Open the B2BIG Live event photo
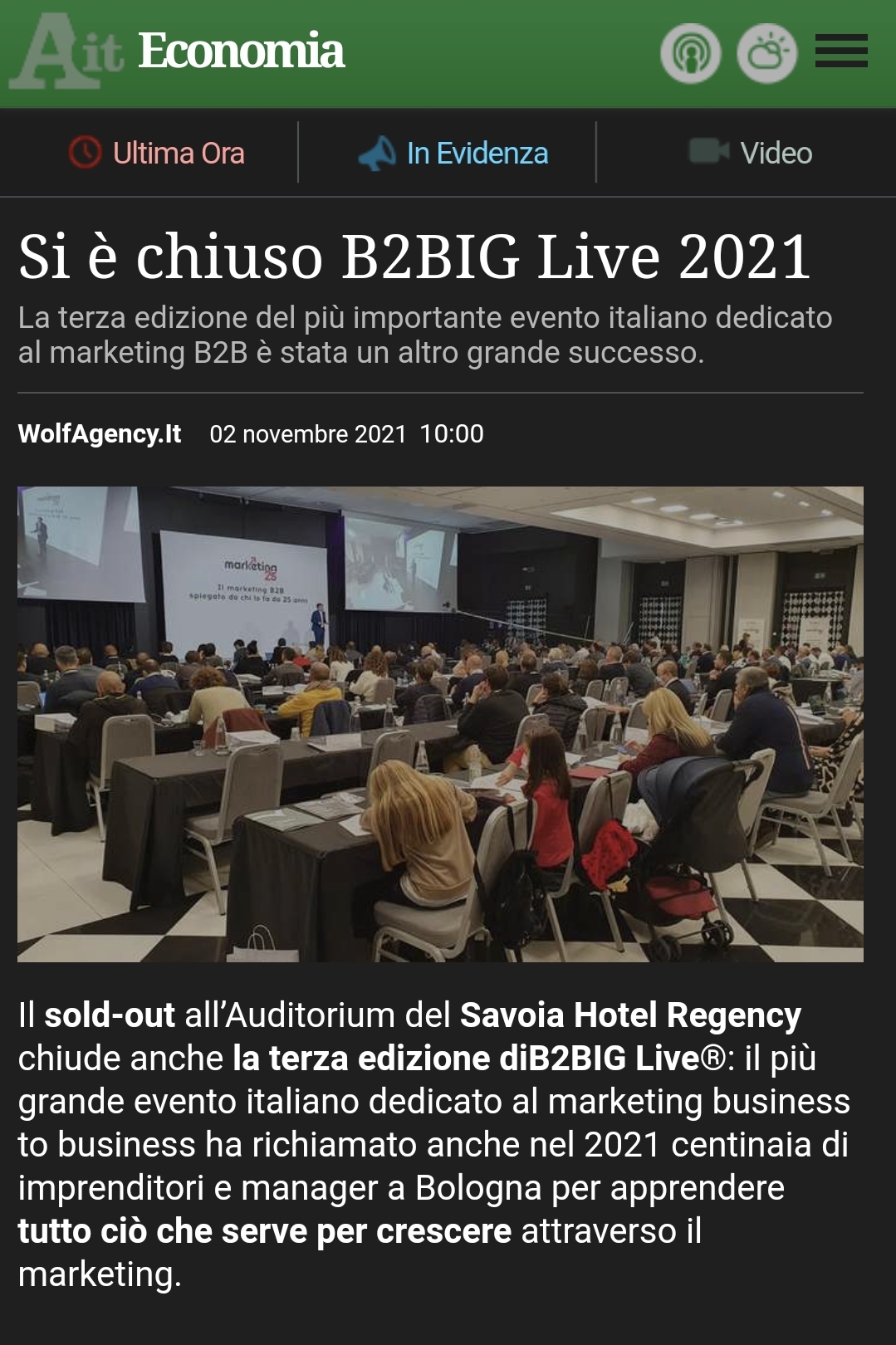The width and height of the screenshot is (896, 1345). coord(440,724)
